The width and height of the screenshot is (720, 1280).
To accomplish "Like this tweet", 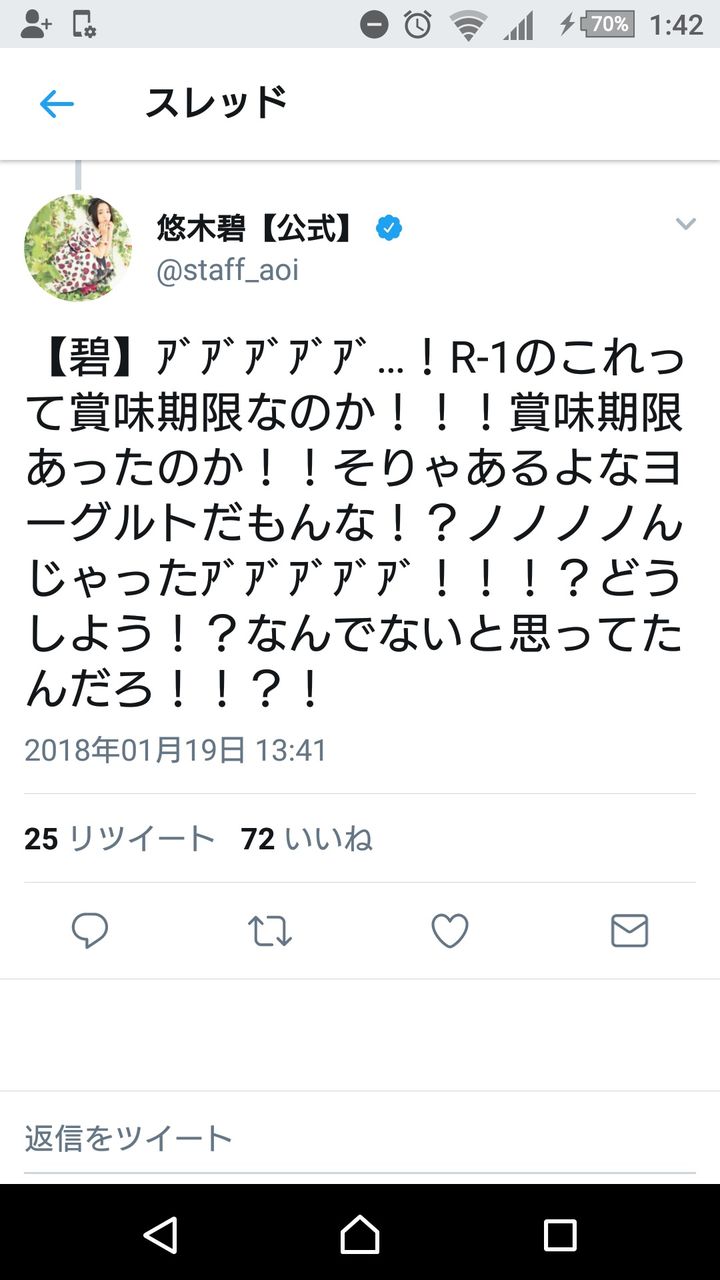I will pos(450,931).
